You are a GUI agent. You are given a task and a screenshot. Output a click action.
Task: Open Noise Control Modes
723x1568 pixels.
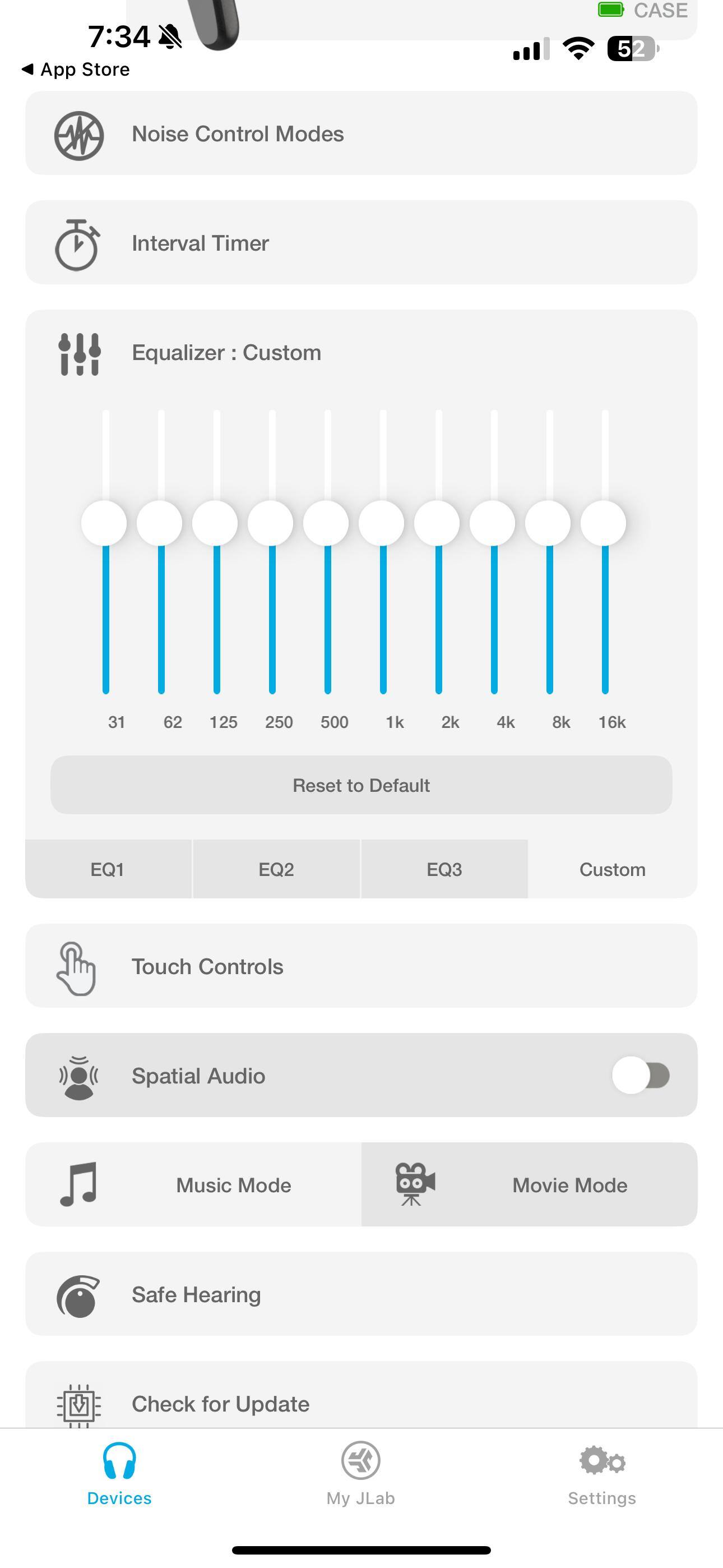pyautogui.click(x=360, y=133)
